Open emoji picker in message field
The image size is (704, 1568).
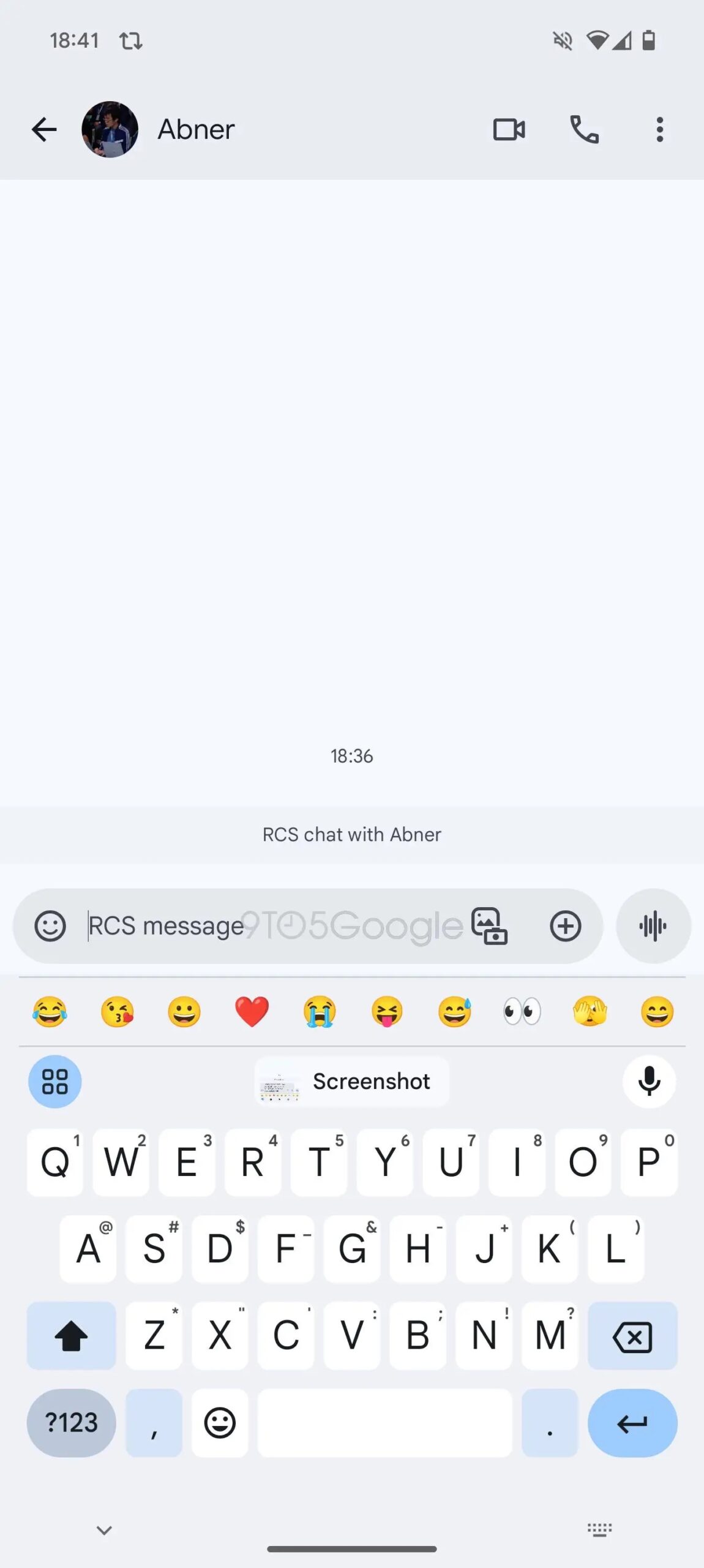[50, 925]
